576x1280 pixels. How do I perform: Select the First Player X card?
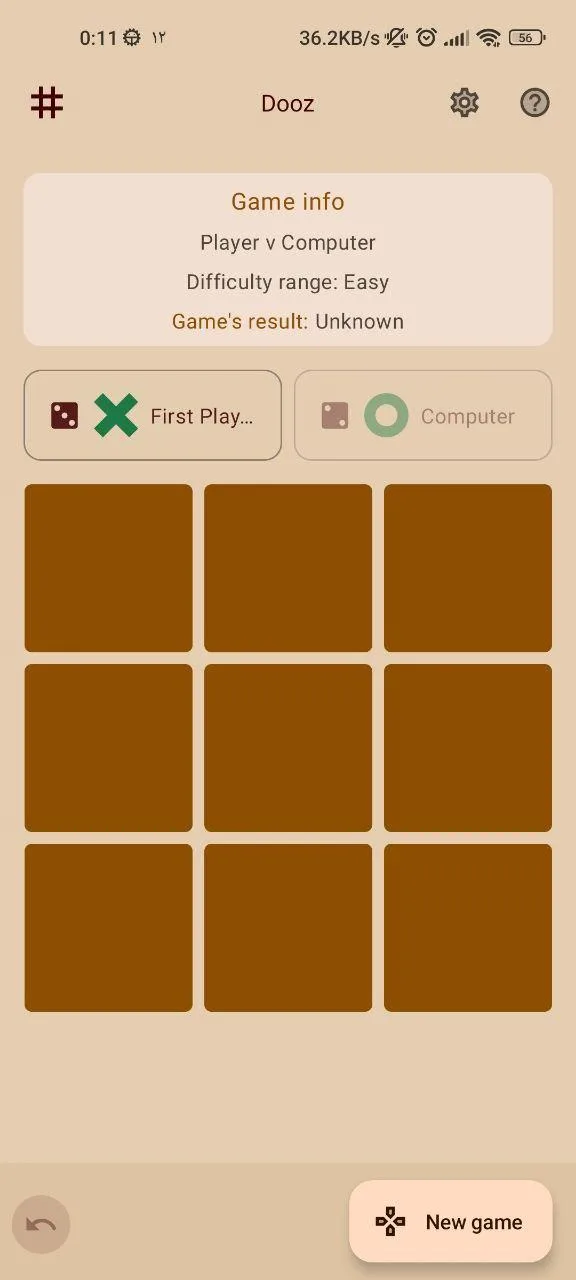pos(153,415)
